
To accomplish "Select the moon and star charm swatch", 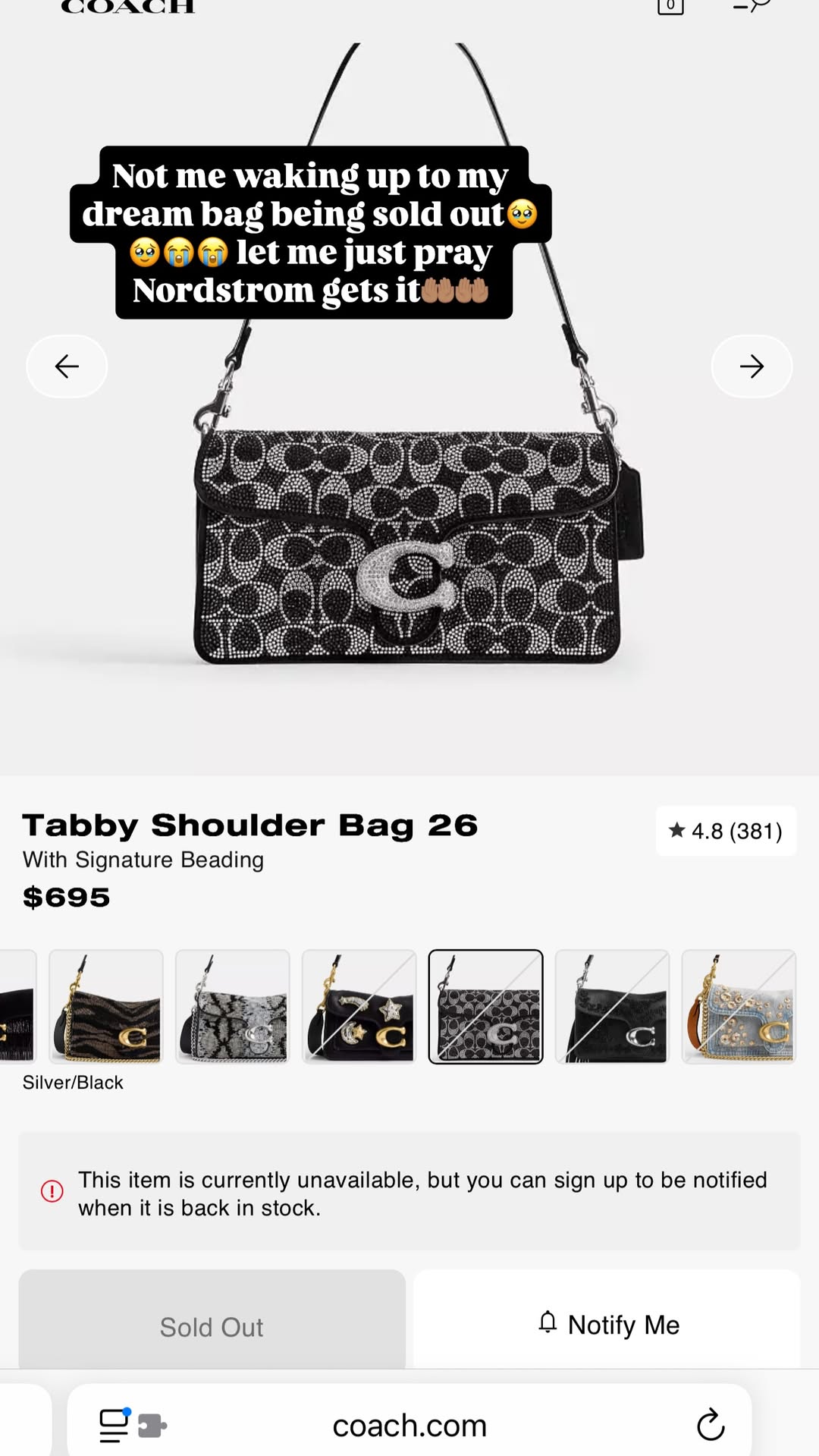I will click(359, 1007).
